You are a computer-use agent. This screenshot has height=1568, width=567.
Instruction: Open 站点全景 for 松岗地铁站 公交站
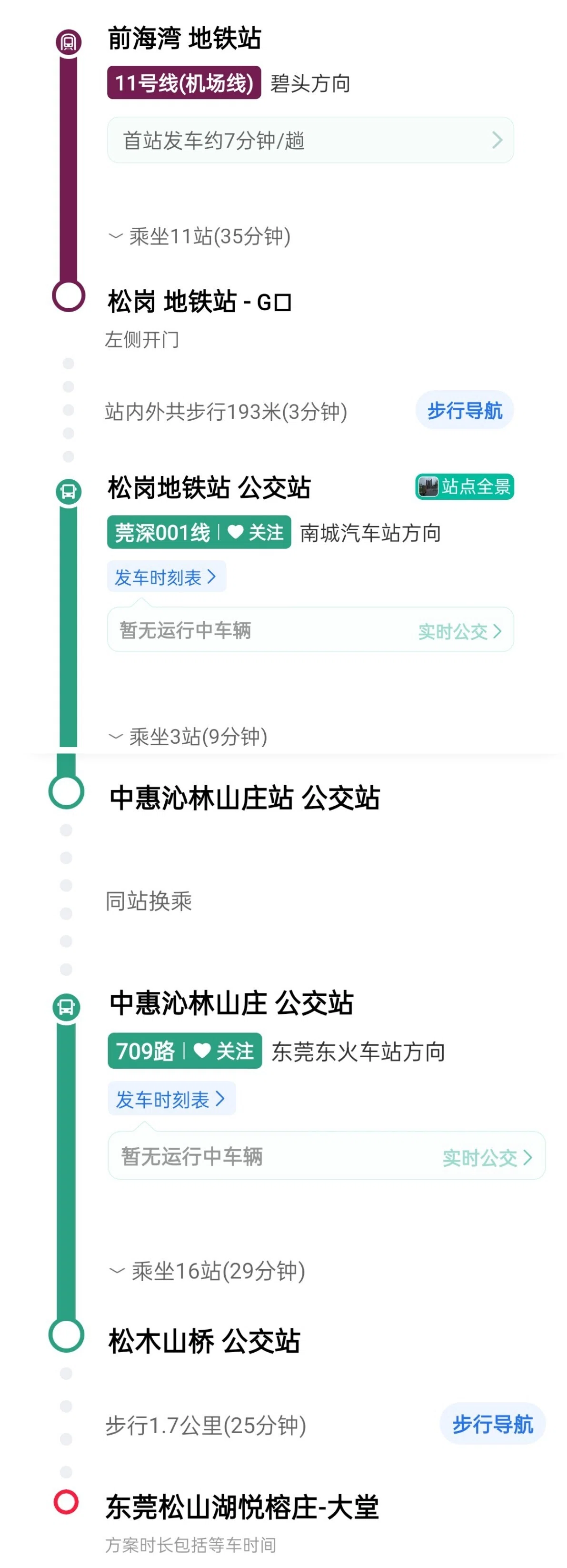pos(465,486)
